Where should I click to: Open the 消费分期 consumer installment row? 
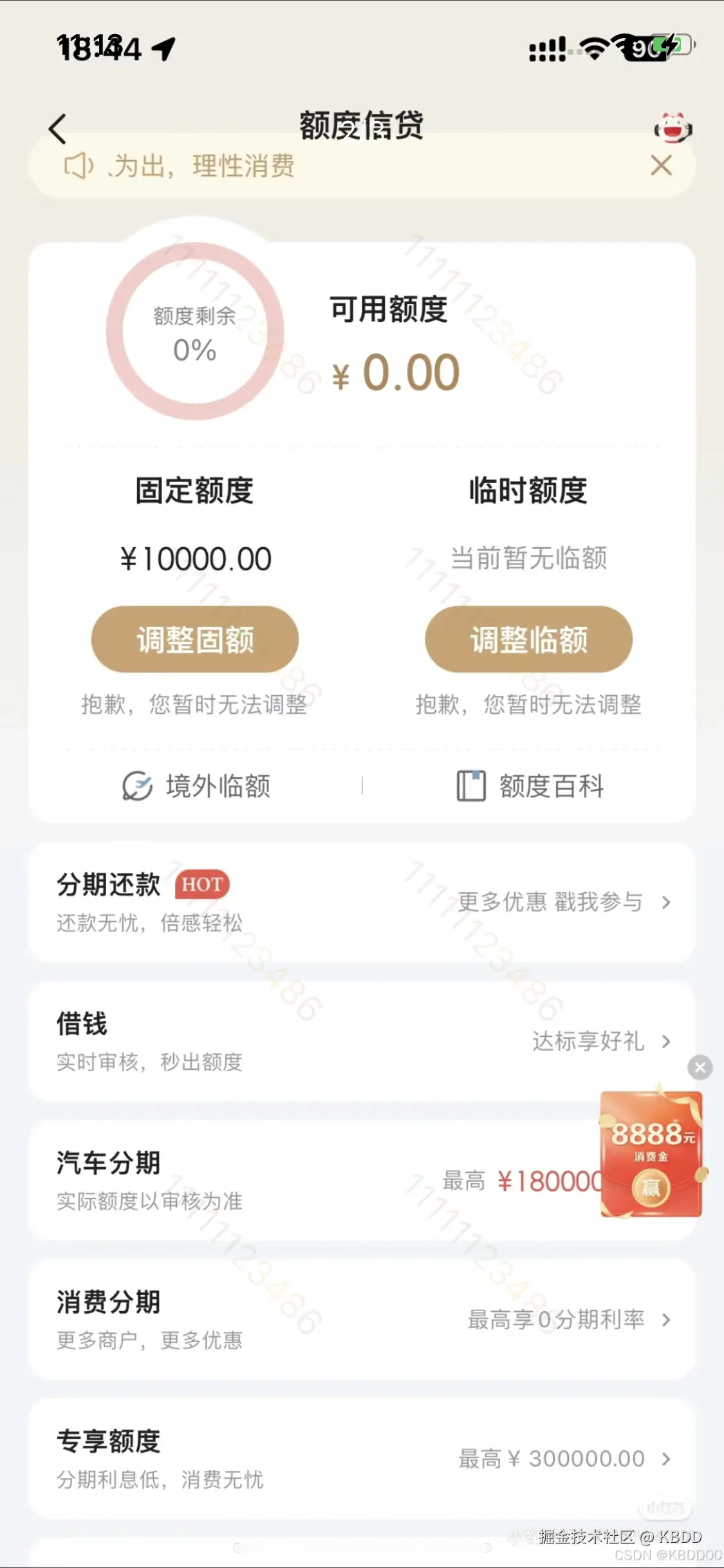pyautogui.click(x=362, y=1320)
